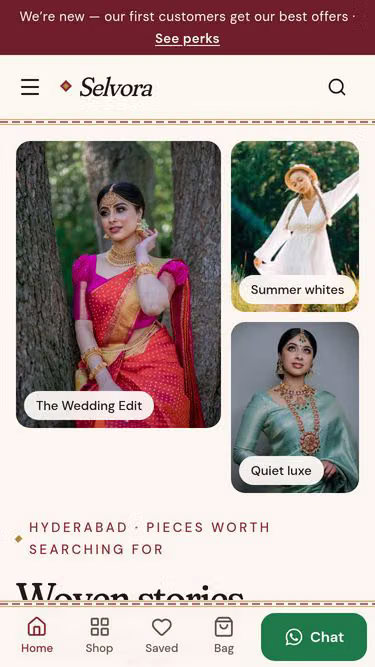375x667 pixels.
Task: Open the Summer whites collection
Action: click(x=295, y=226)
